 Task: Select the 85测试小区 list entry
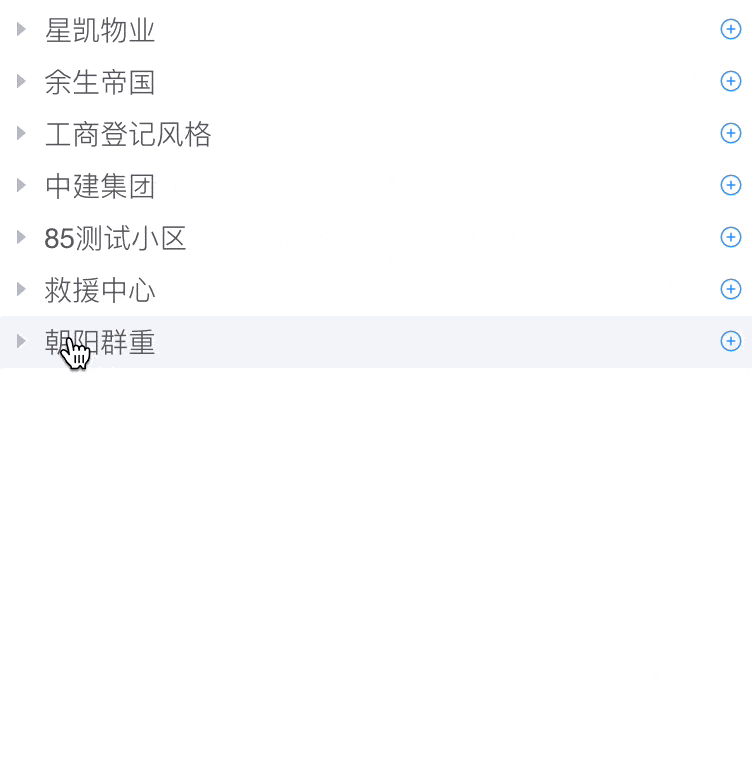pos(115,237)
